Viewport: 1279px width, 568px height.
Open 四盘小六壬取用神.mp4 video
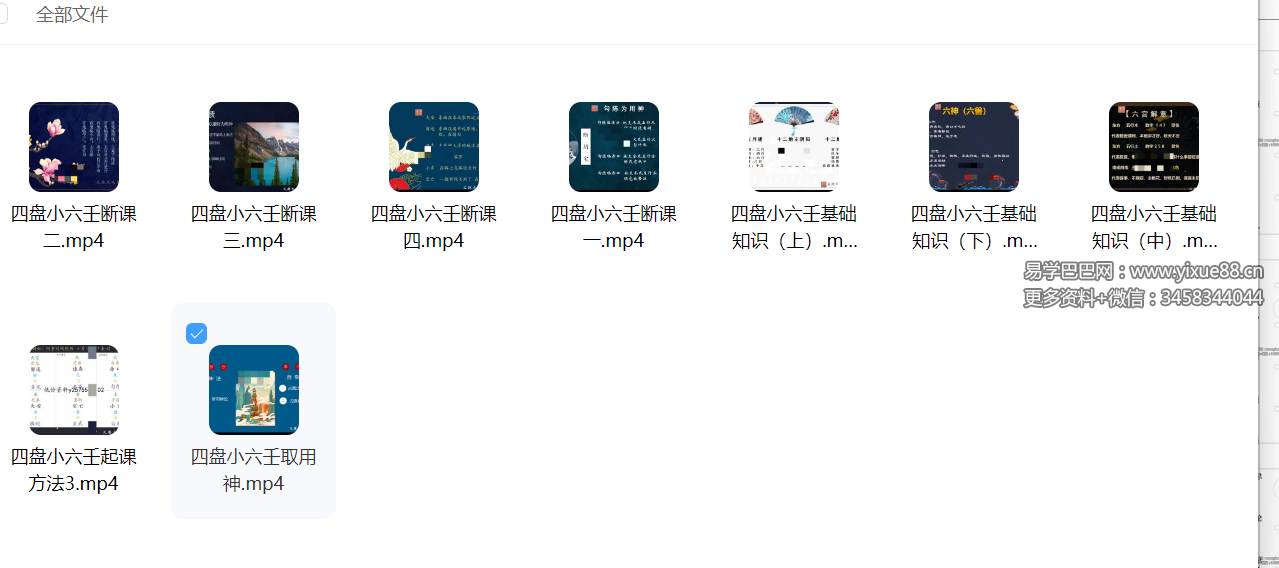(254, 390)
